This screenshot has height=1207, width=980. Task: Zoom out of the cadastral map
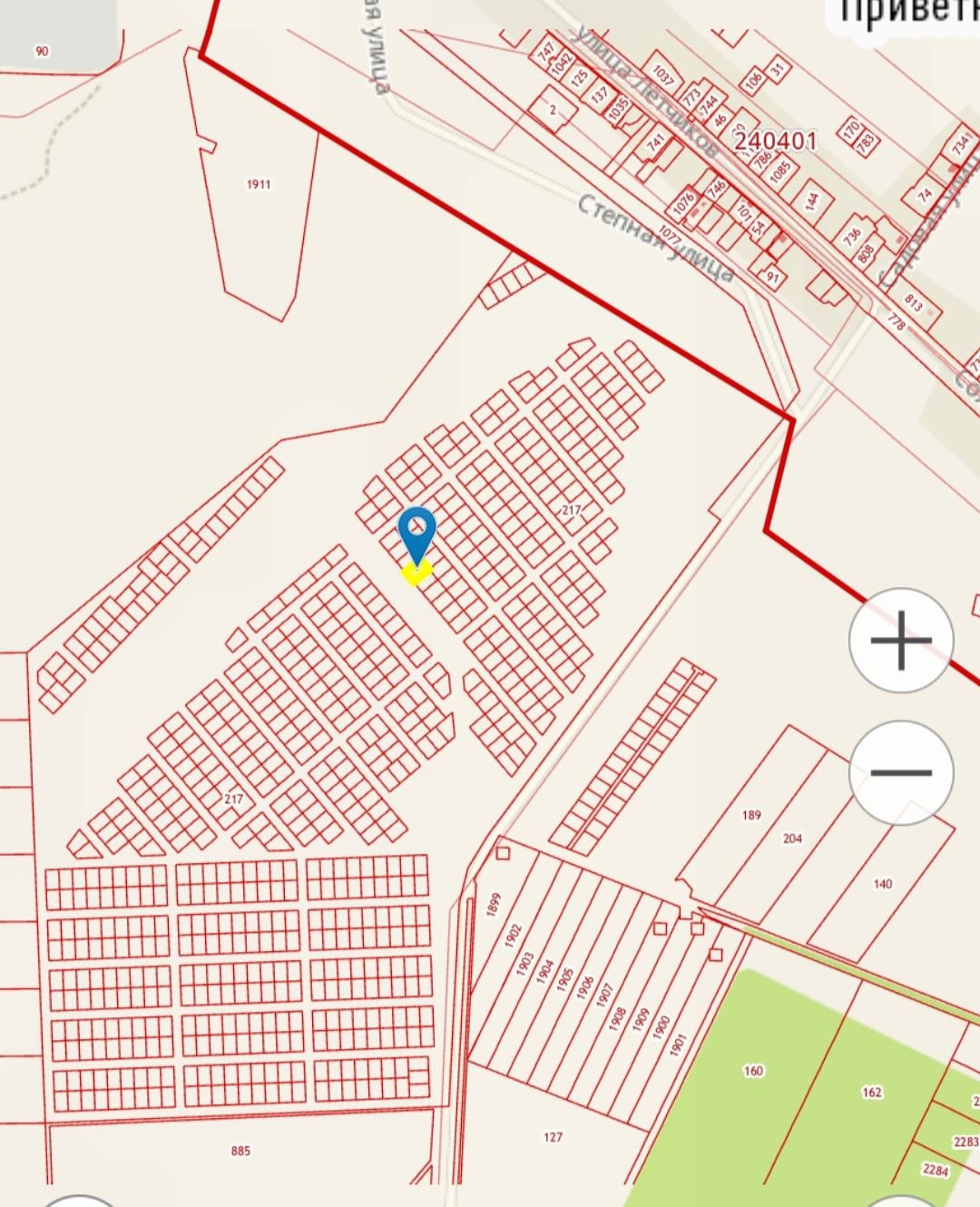[x=901, y=772]
